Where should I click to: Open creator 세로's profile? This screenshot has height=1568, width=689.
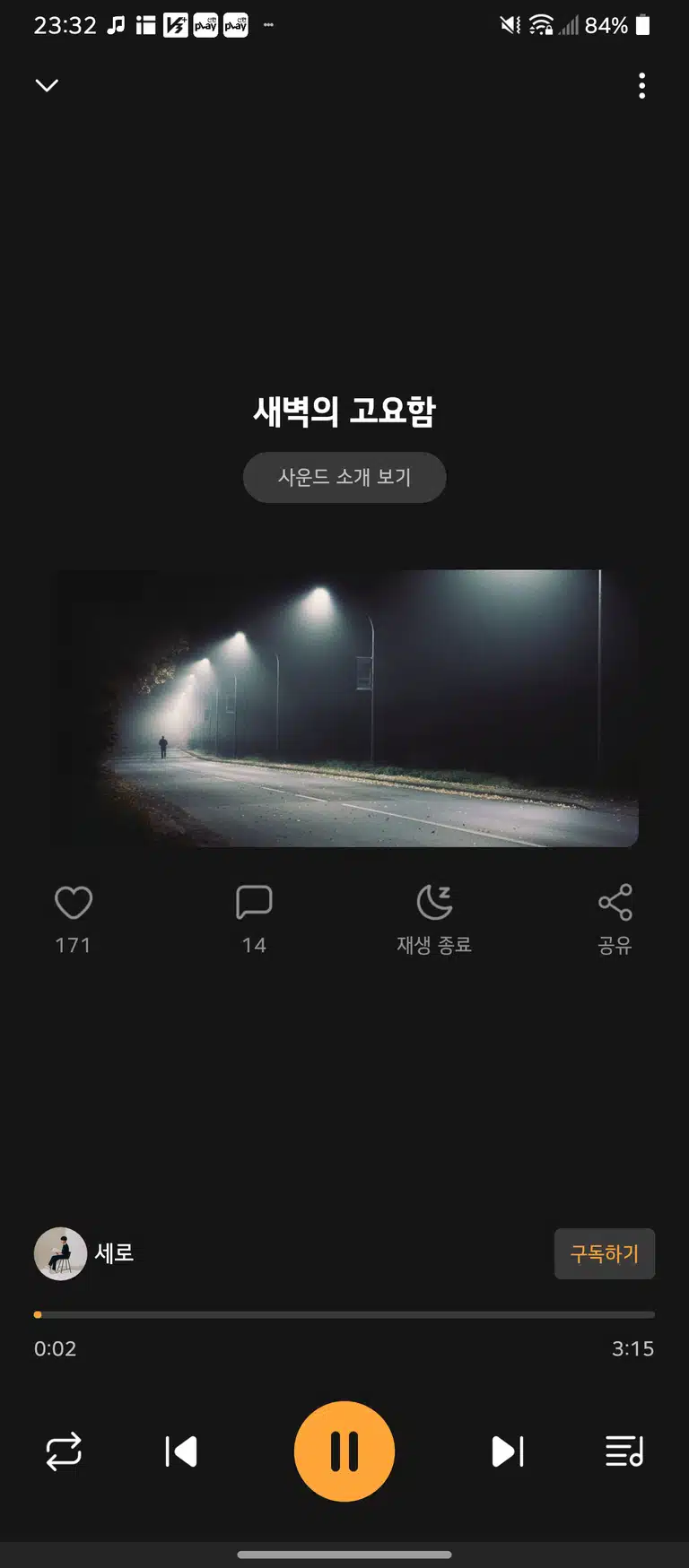point(84,1253)
